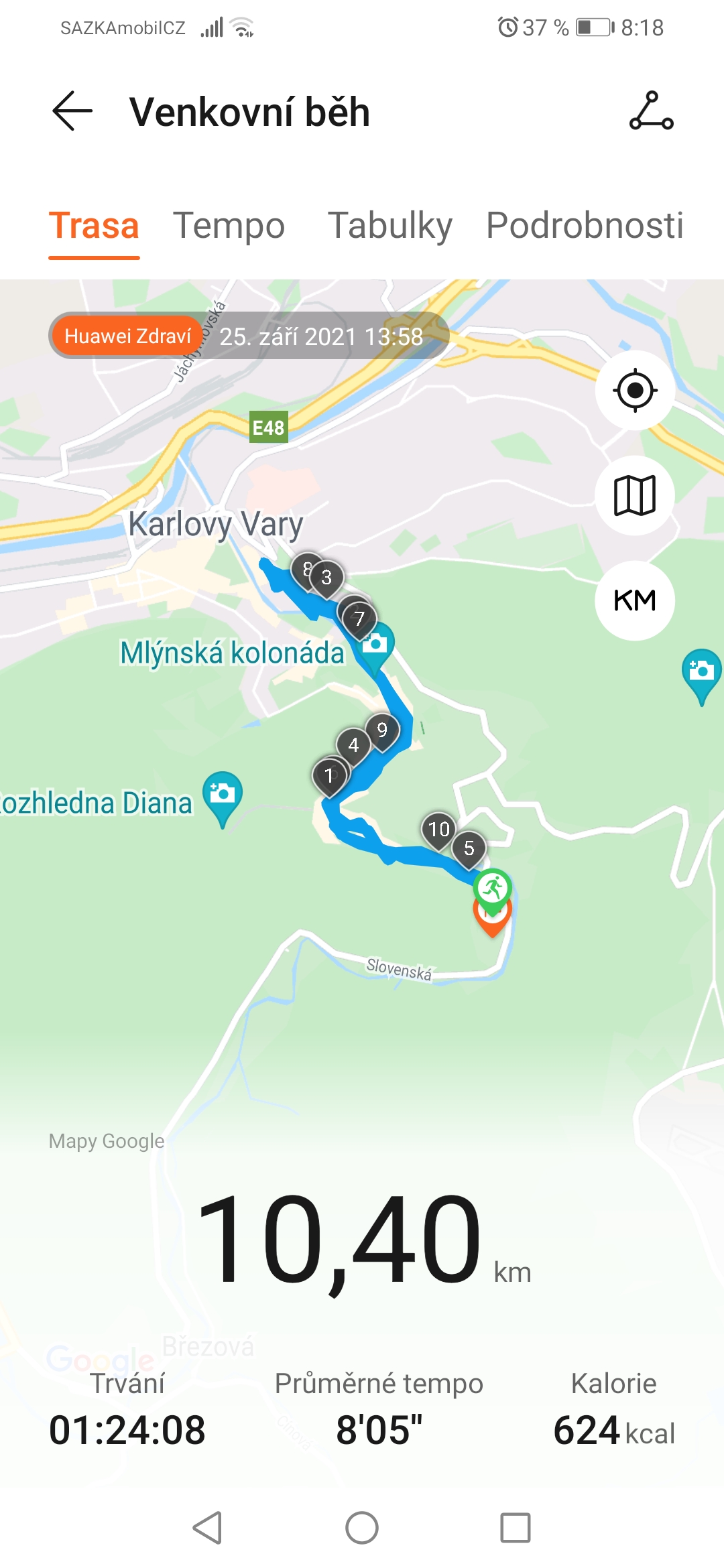Toggle kilometer markers with the KM button
The image size is (724, 1568).
click(635, 600)
